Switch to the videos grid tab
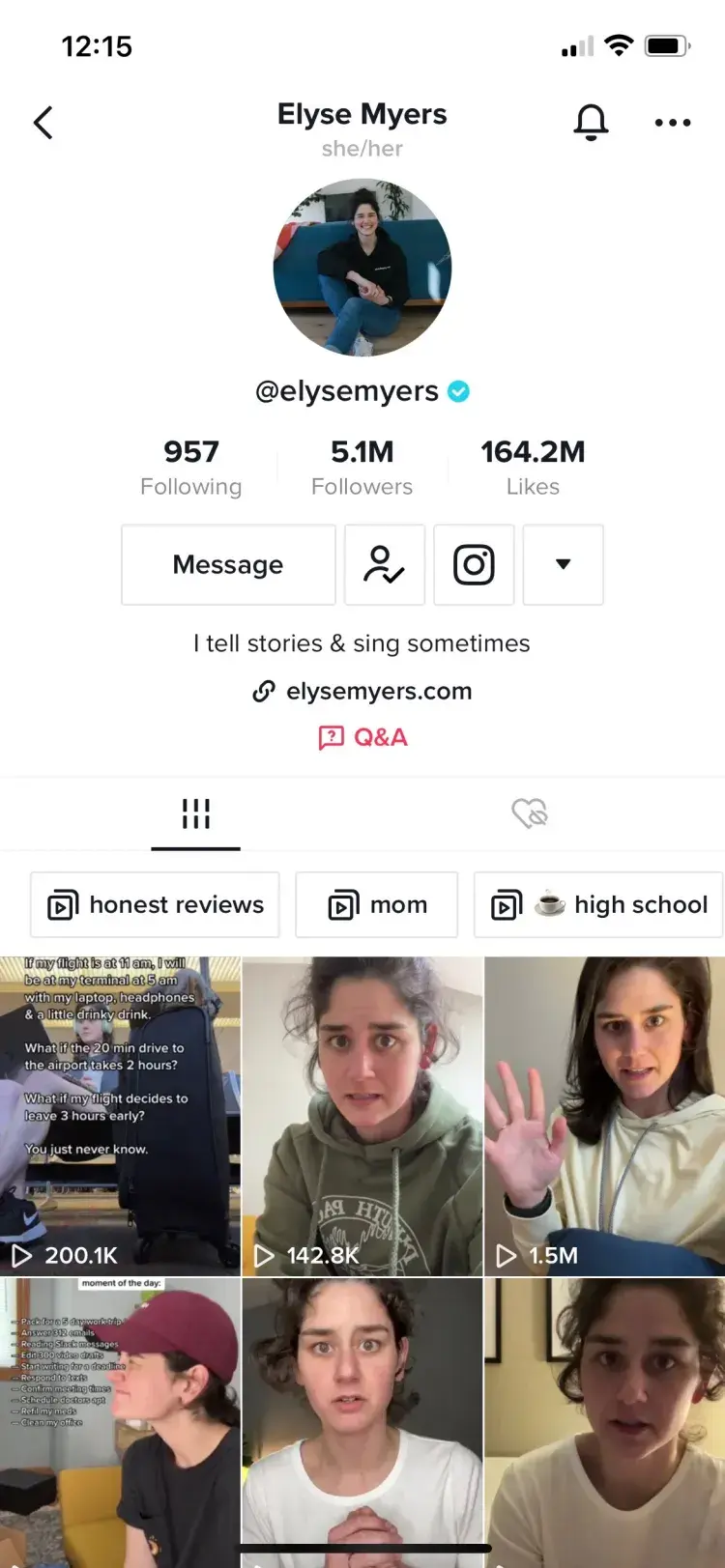The width and height of the screenshot is (725, 1568). pyautogui.click(x=195, y=813)
